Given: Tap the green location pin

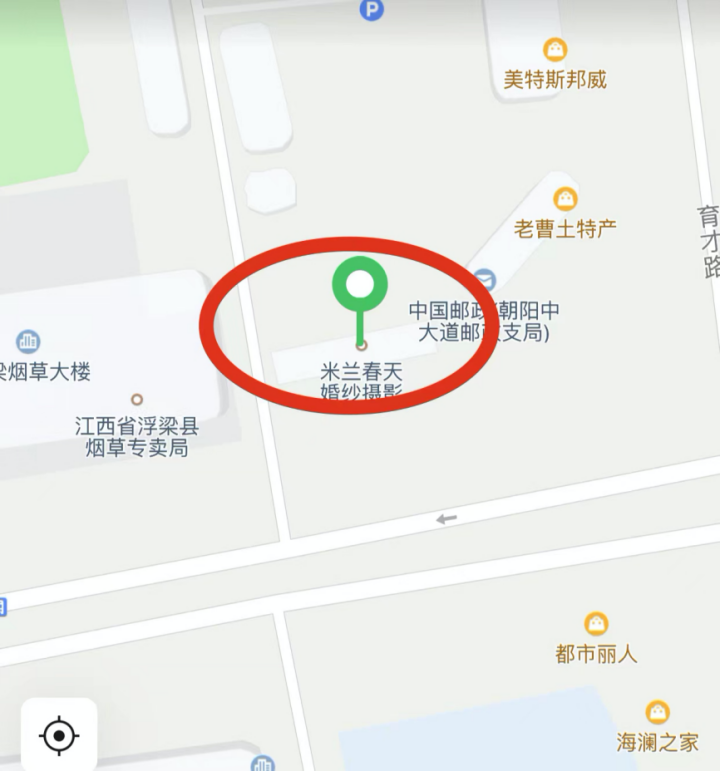Looking at the screenshot, I should click(360, 285).
